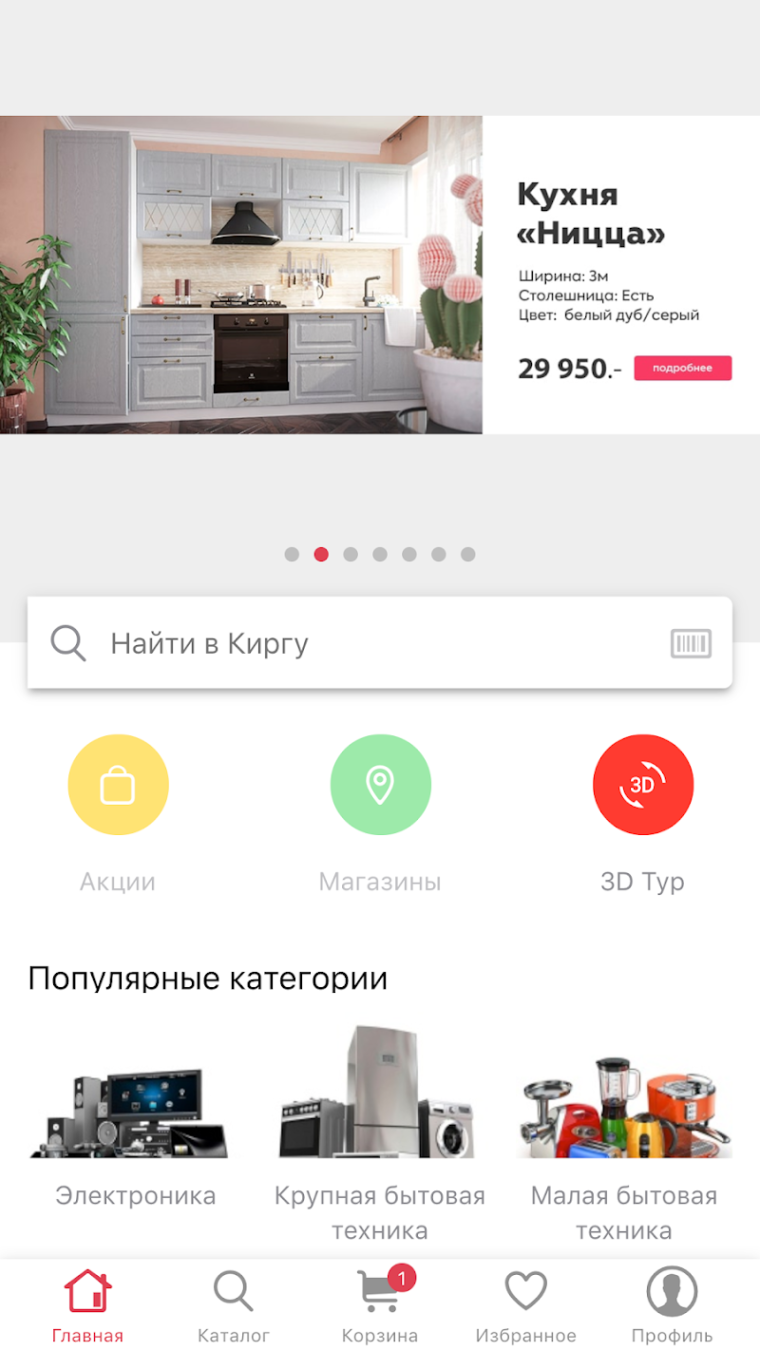Tap the home icon labeled Главная
Image resolution: width=760 pixels, height=1351 pixels.
[x=88, y=1291]
